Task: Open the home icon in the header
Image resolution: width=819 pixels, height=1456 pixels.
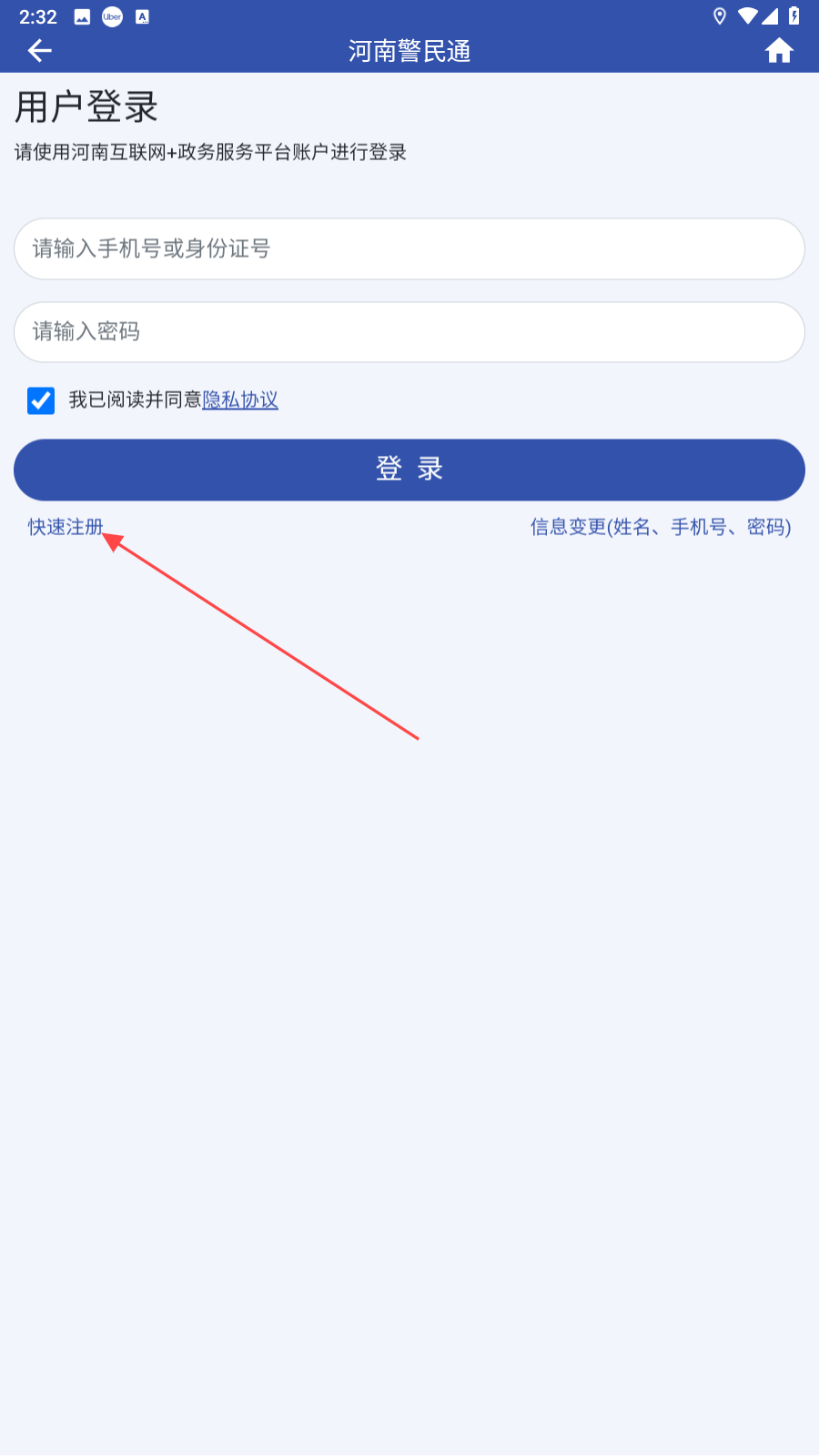Action: (779, 51)
